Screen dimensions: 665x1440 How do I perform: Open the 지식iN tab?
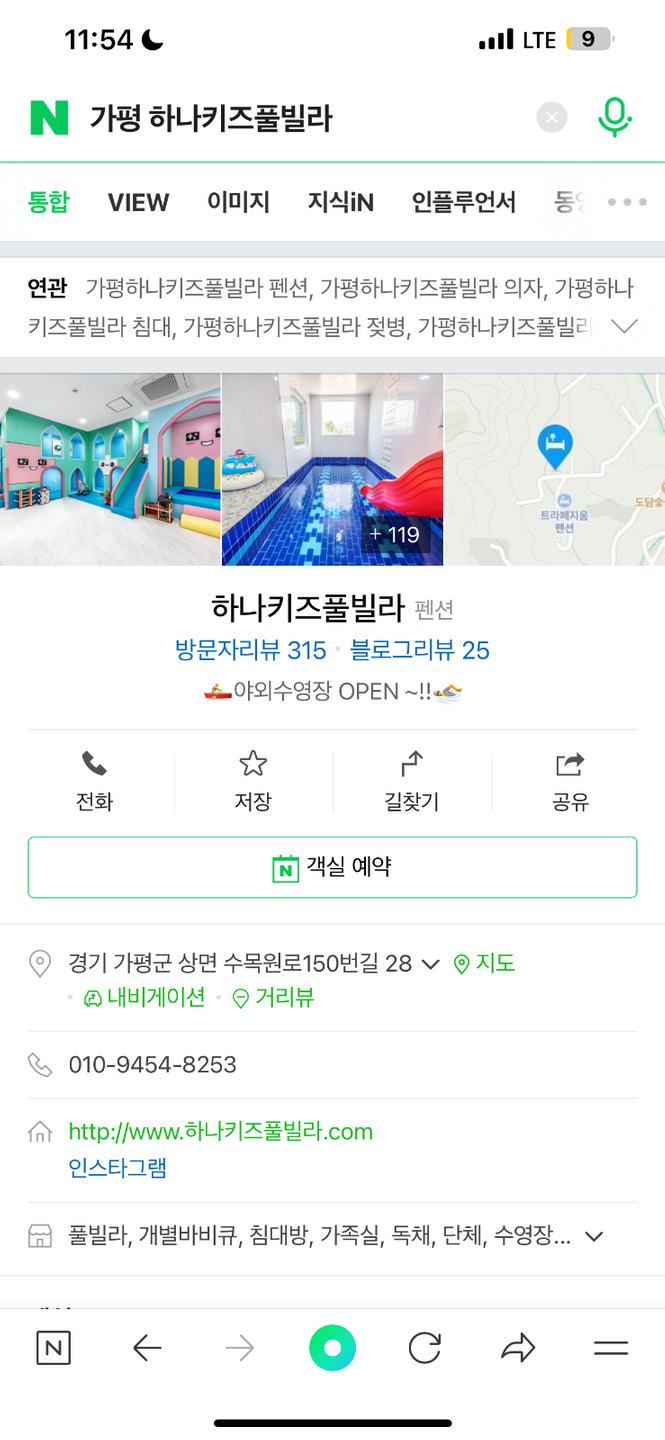[340, 202]
